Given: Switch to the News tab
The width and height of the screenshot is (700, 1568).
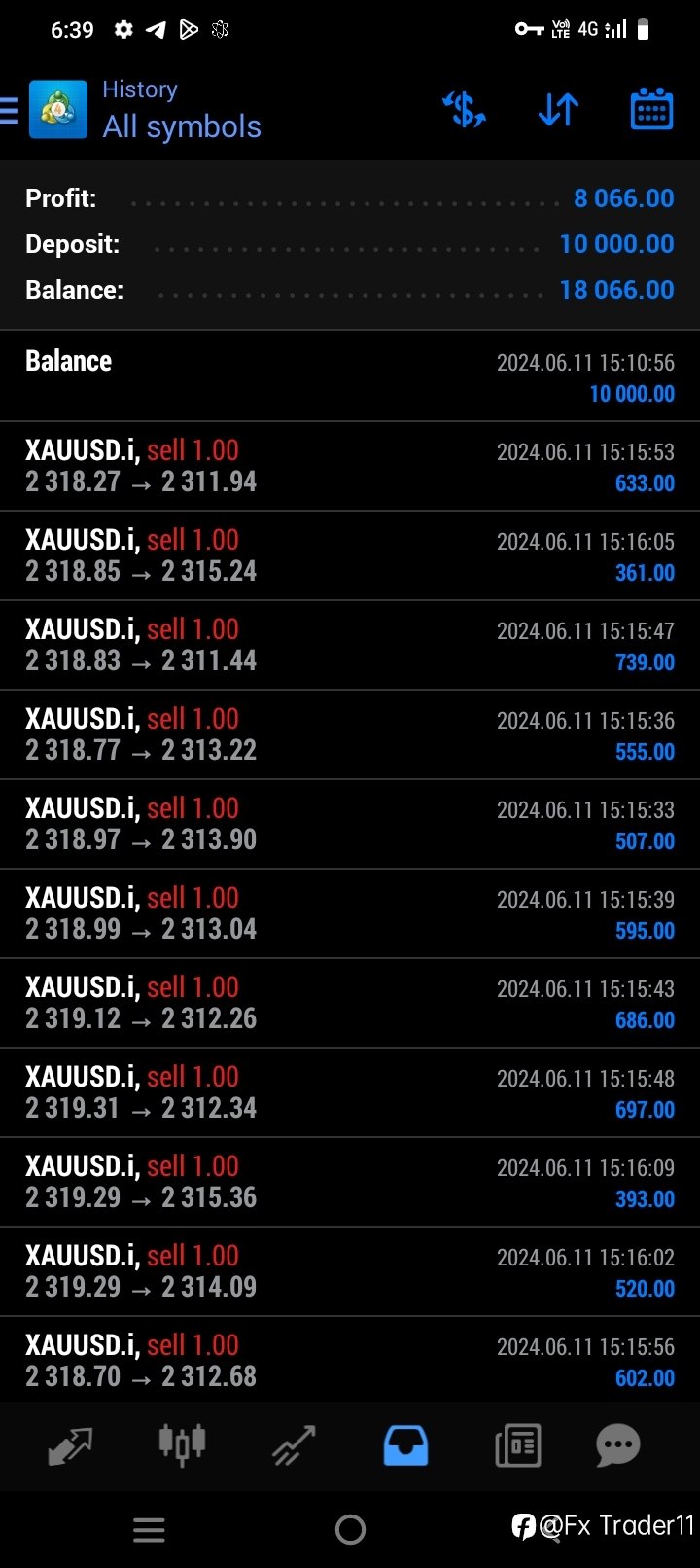Looking at the screenshot, I should (x=517, y=1445).
